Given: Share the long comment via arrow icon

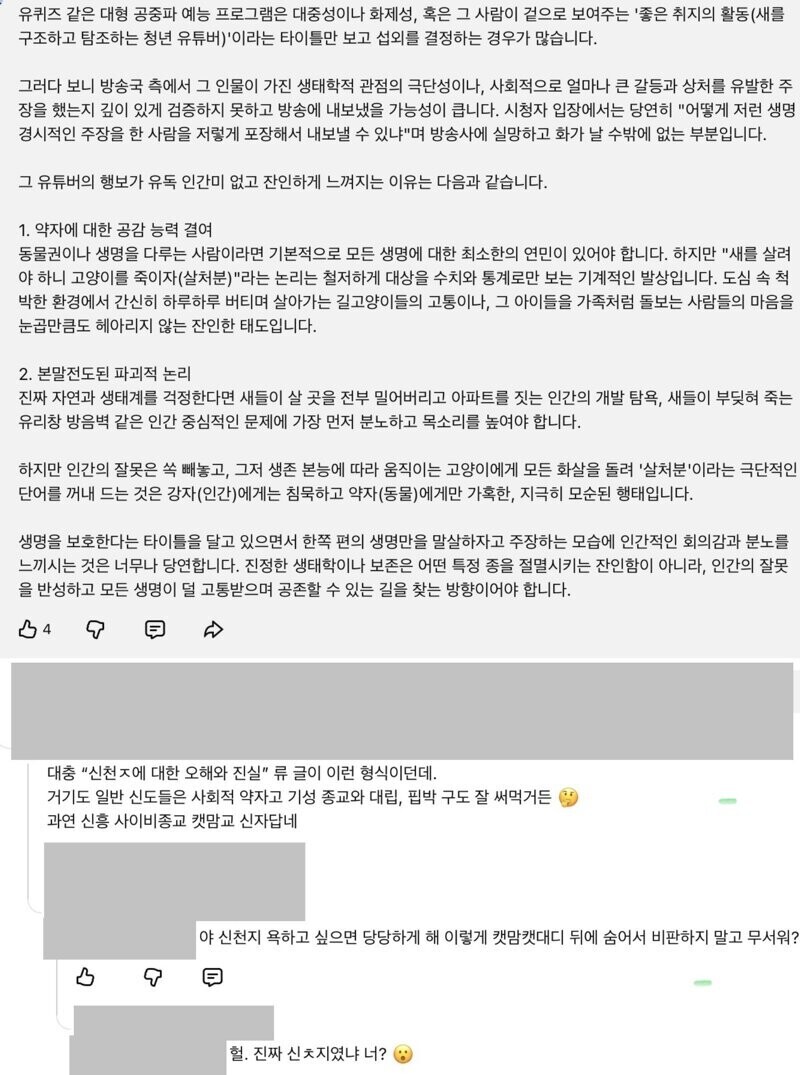Looking at the screenshot, I should click(214, 629).
